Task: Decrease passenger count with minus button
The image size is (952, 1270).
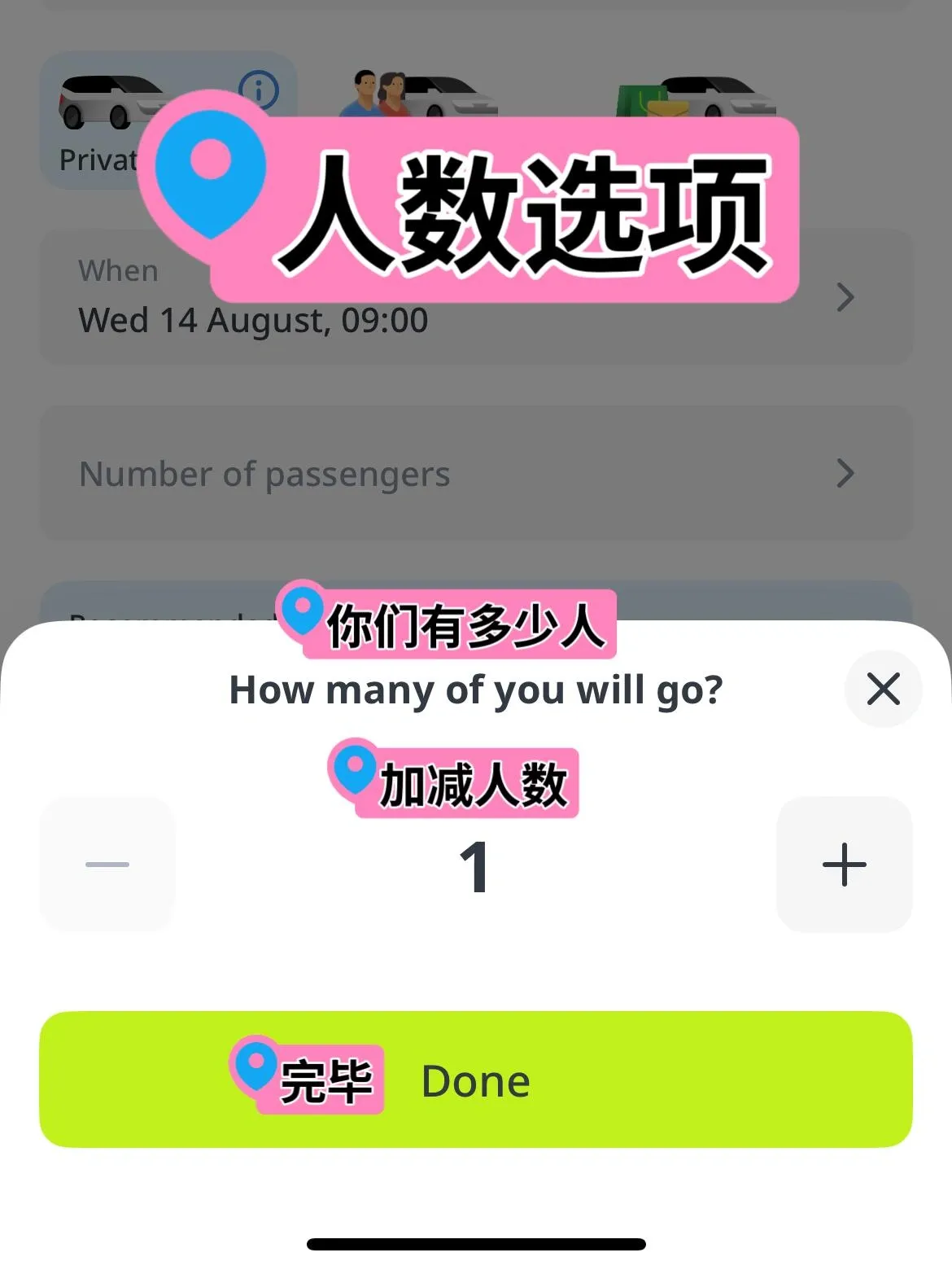Action: tap(107, 865)
